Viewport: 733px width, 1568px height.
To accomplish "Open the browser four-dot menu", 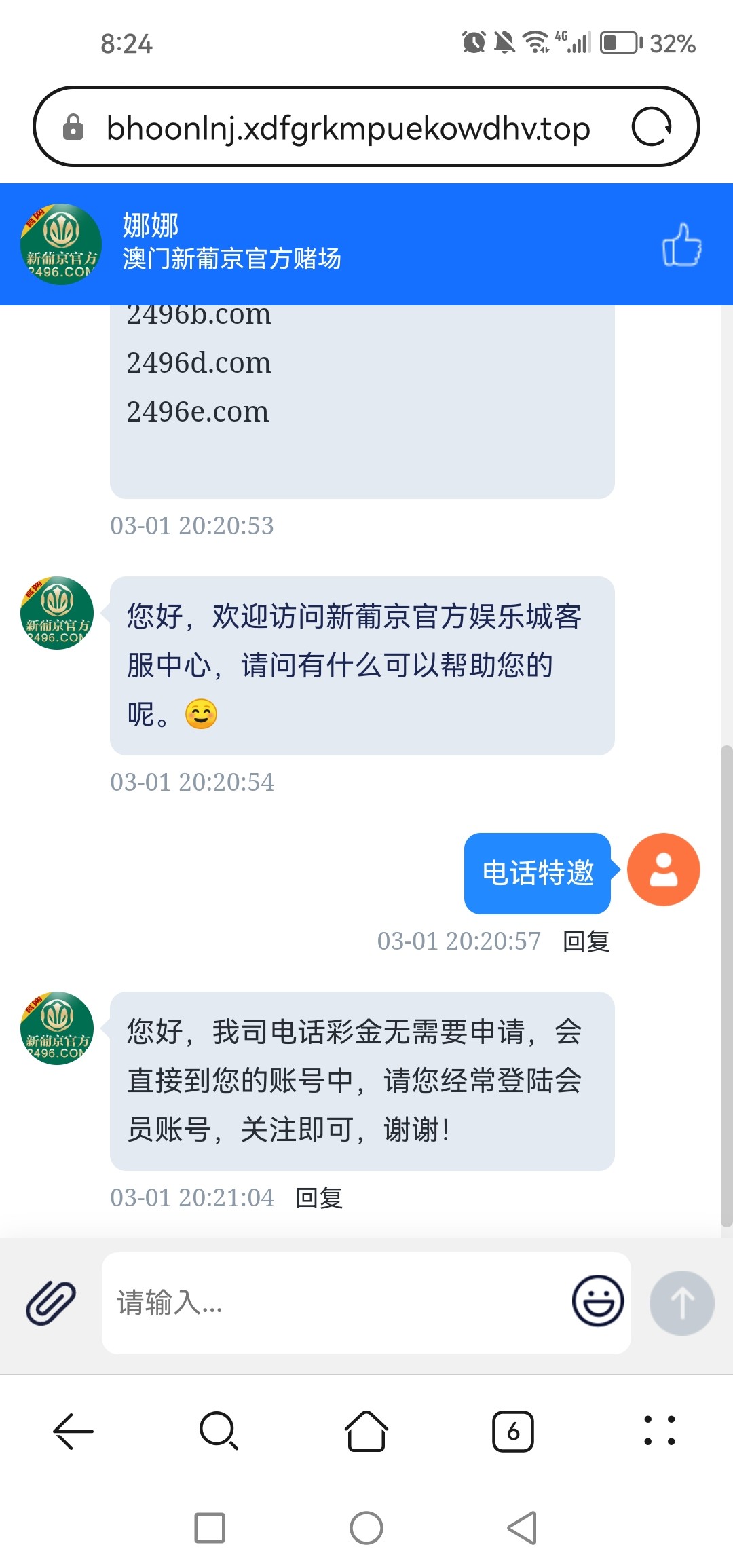I will coord(660,1431).
